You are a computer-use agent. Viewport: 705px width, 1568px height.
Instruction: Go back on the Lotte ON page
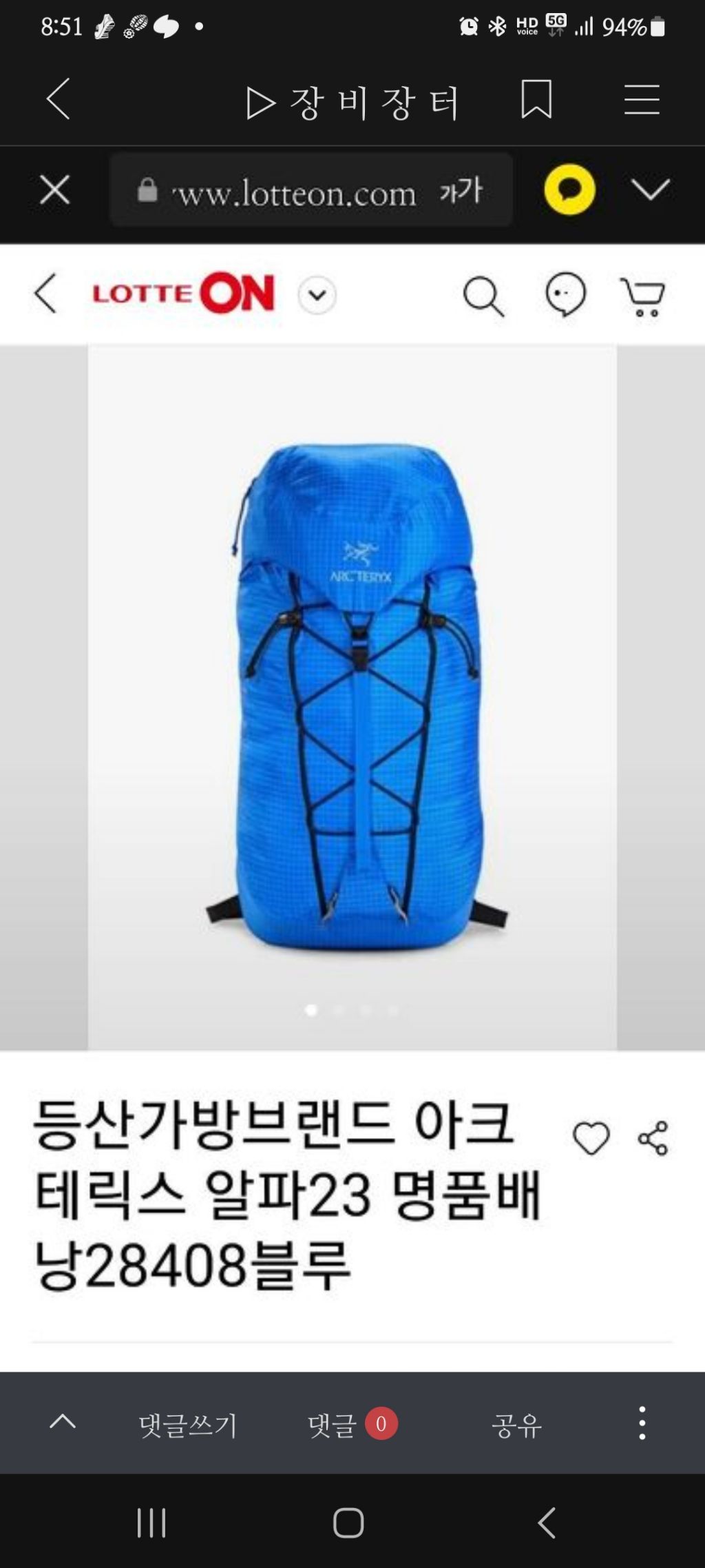[x=45, y=294]
